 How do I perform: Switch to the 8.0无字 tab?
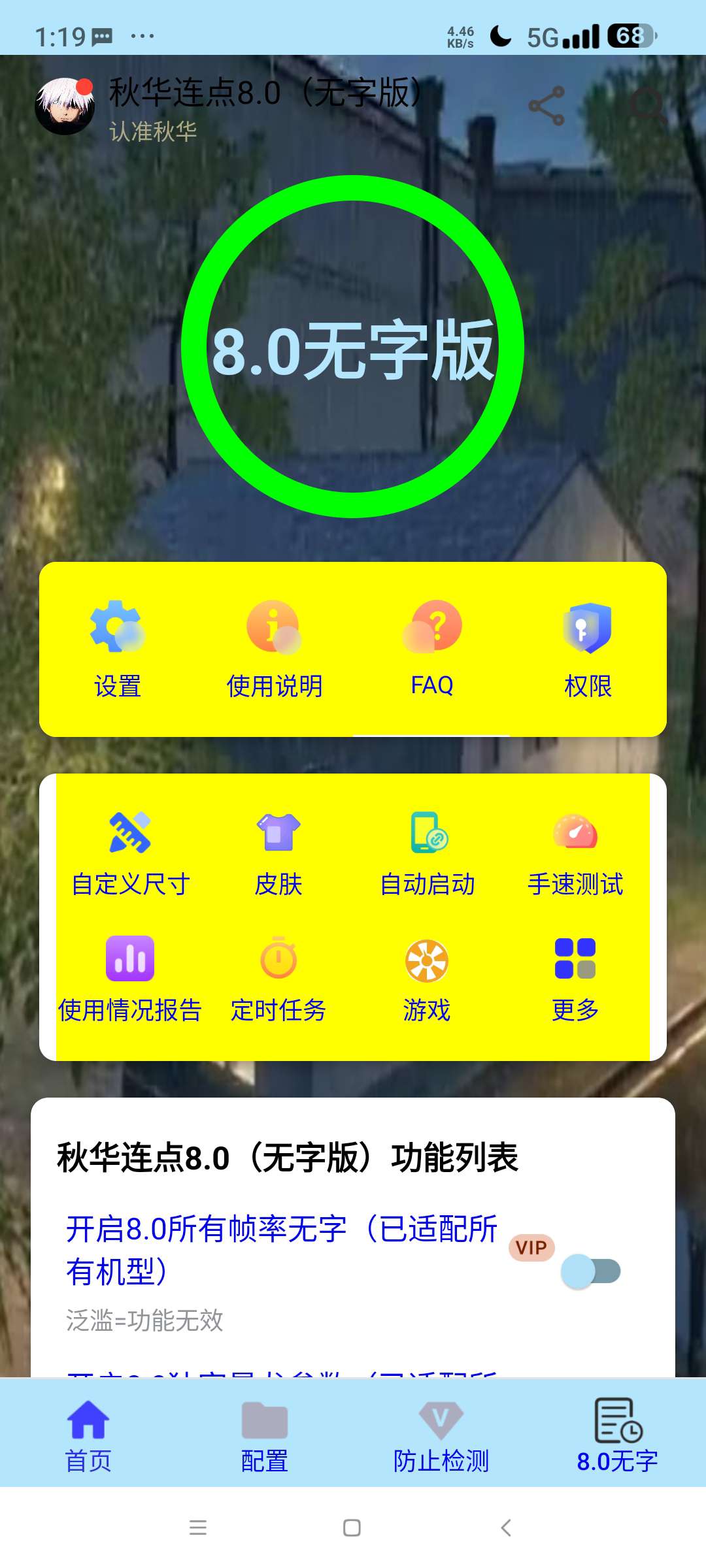tap(618, 1436)
